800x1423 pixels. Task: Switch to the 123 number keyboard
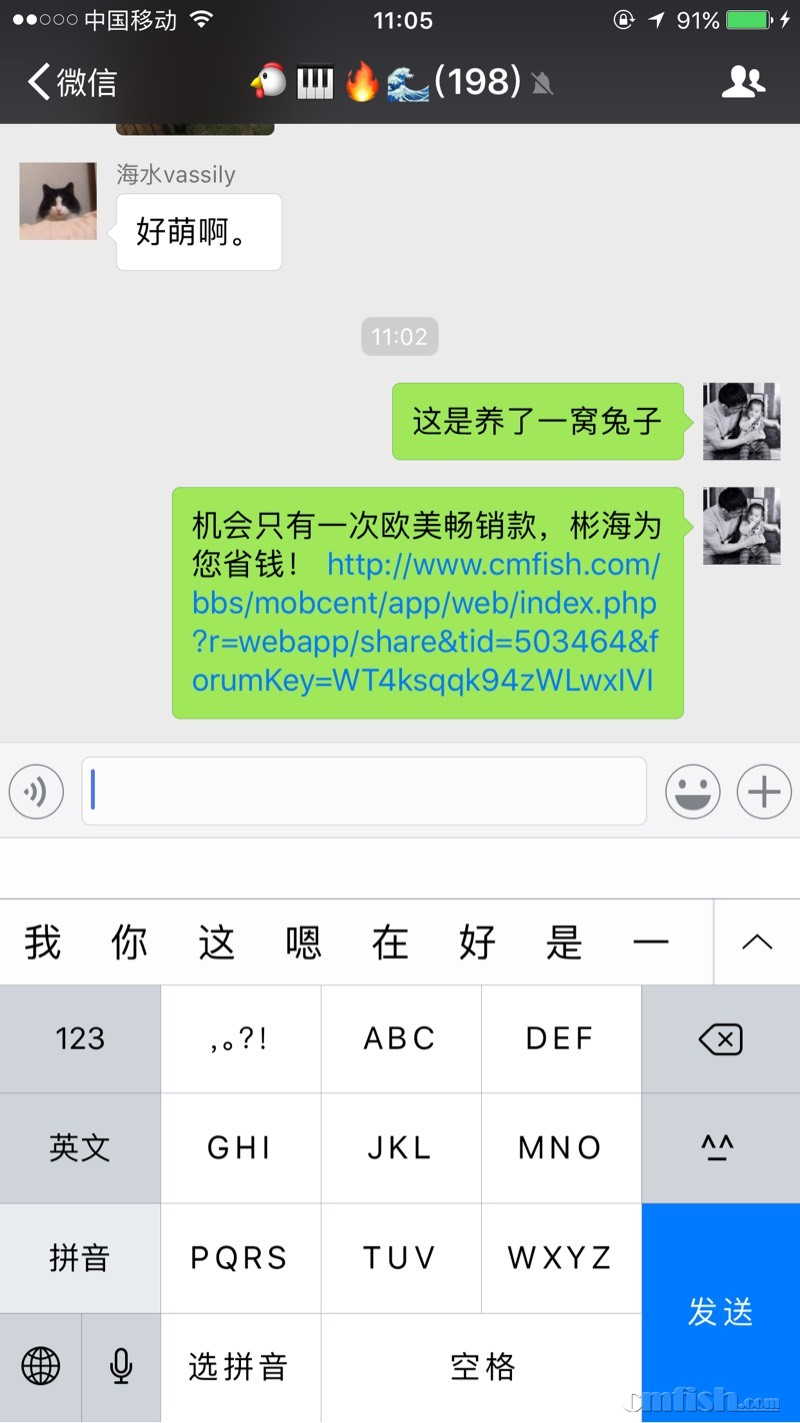point(80,1039)
